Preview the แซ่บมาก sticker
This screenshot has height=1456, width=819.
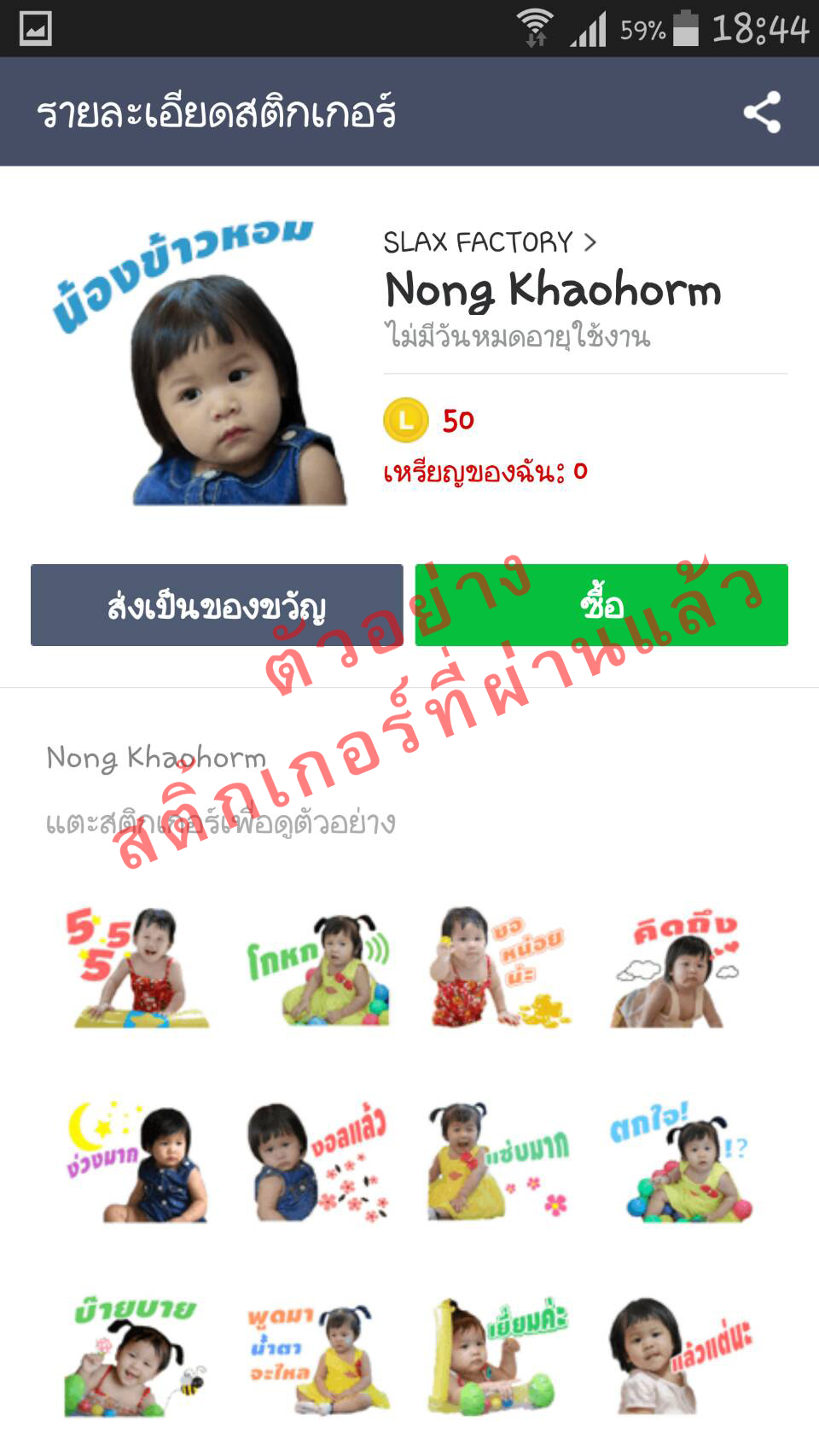(498, 1162)
